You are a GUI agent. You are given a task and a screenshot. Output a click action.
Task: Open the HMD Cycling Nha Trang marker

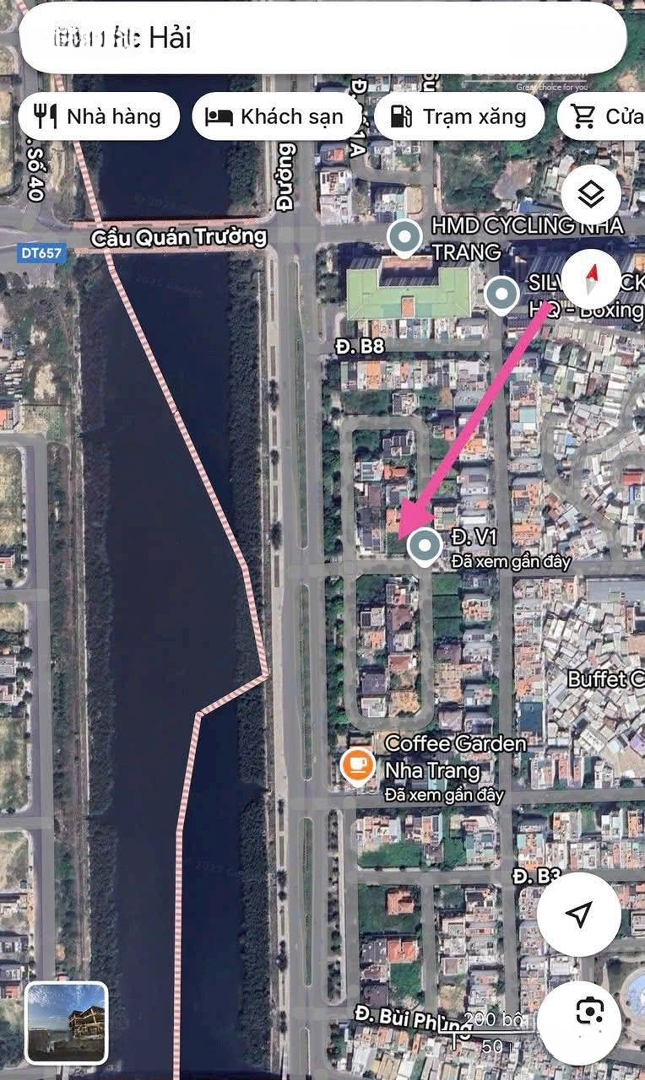[x=405, y=238]
